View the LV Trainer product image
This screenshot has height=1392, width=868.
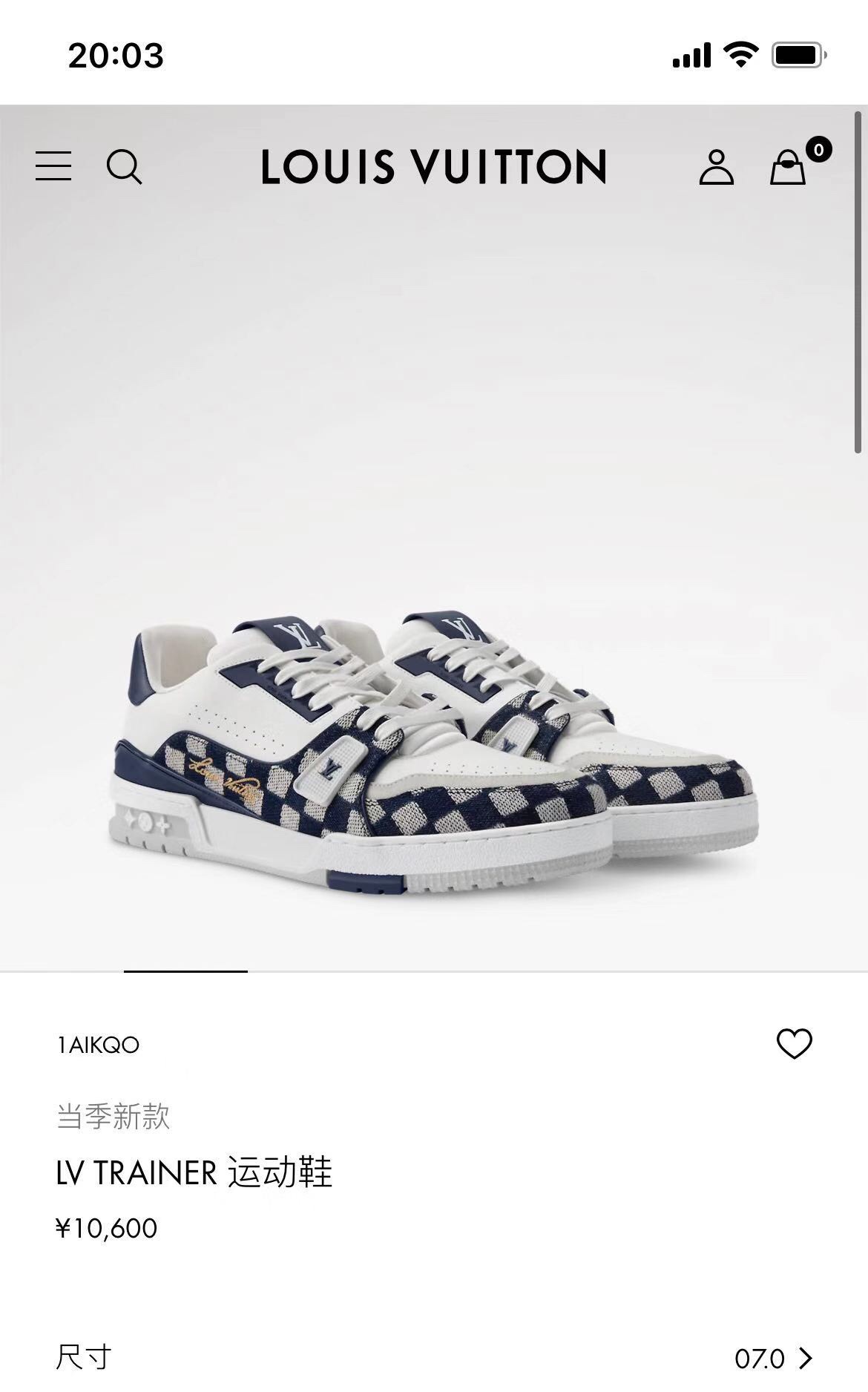(434, 749)
